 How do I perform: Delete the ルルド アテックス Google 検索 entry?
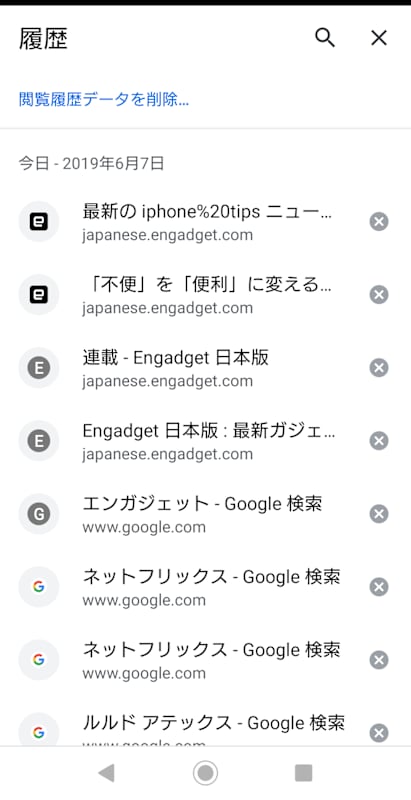(379, 733)
